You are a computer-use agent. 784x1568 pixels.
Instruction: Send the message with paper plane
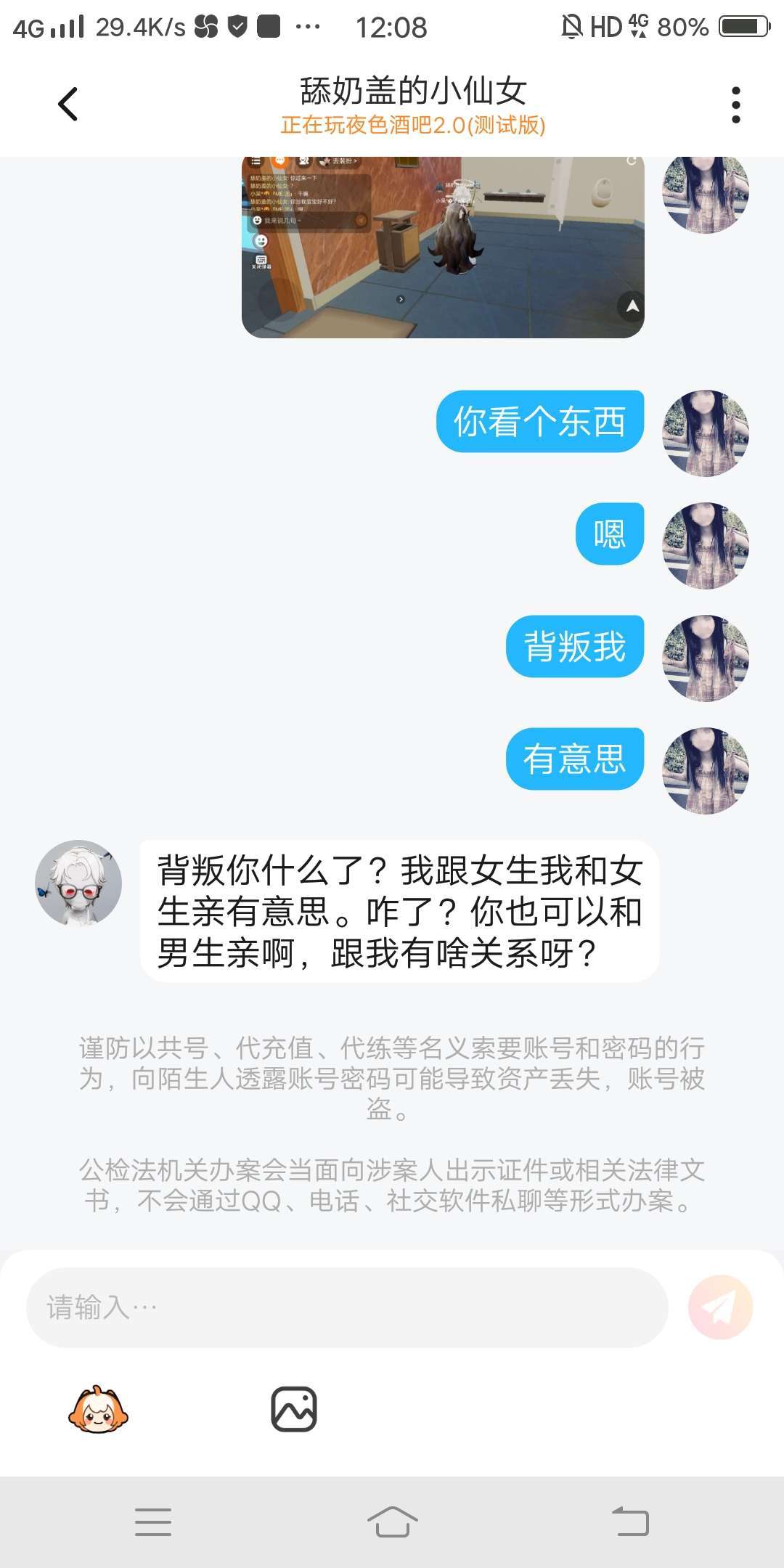pyautogui.click(x=720, y=1307)
